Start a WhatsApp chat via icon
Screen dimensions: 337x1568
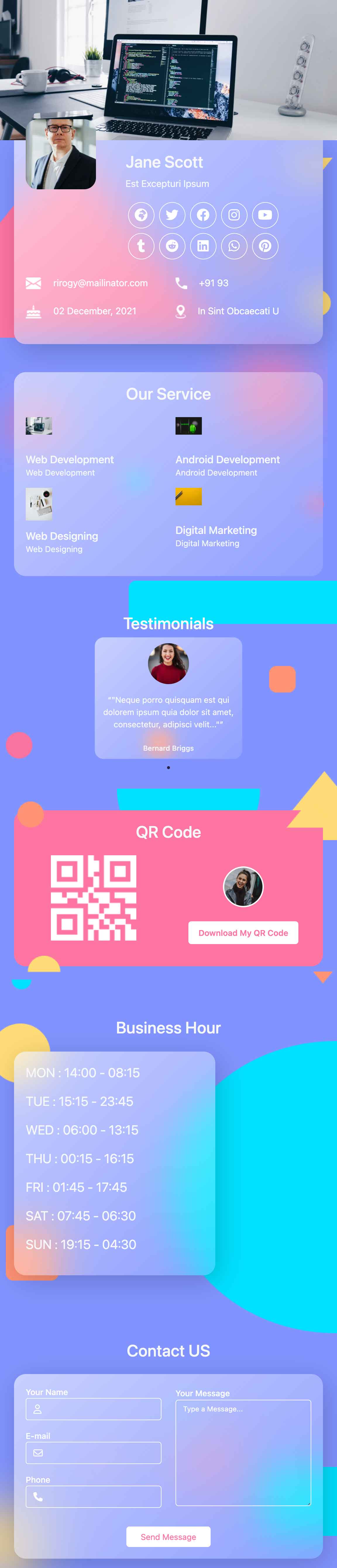[234, 246]
